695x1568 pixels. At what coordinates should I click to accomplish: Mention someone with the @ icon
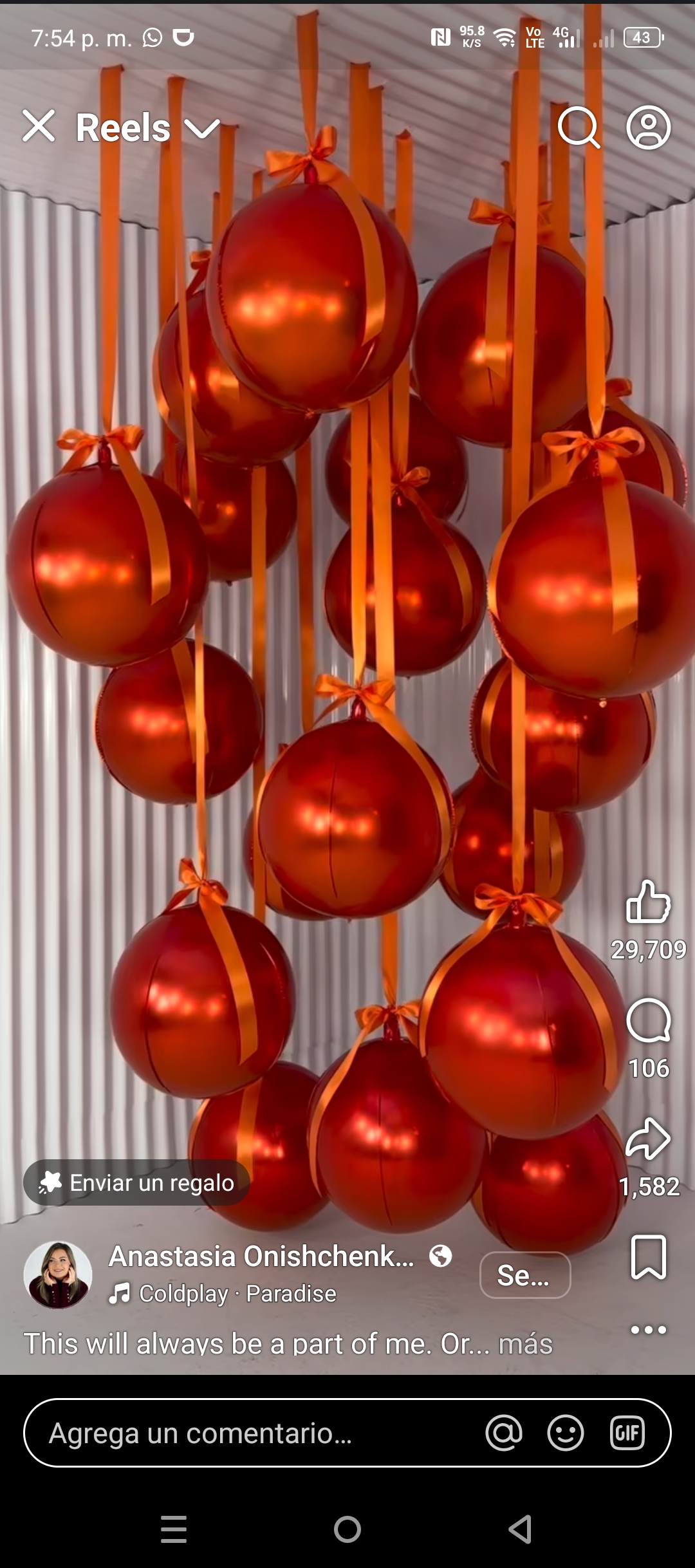click(x=504, y=1433)
